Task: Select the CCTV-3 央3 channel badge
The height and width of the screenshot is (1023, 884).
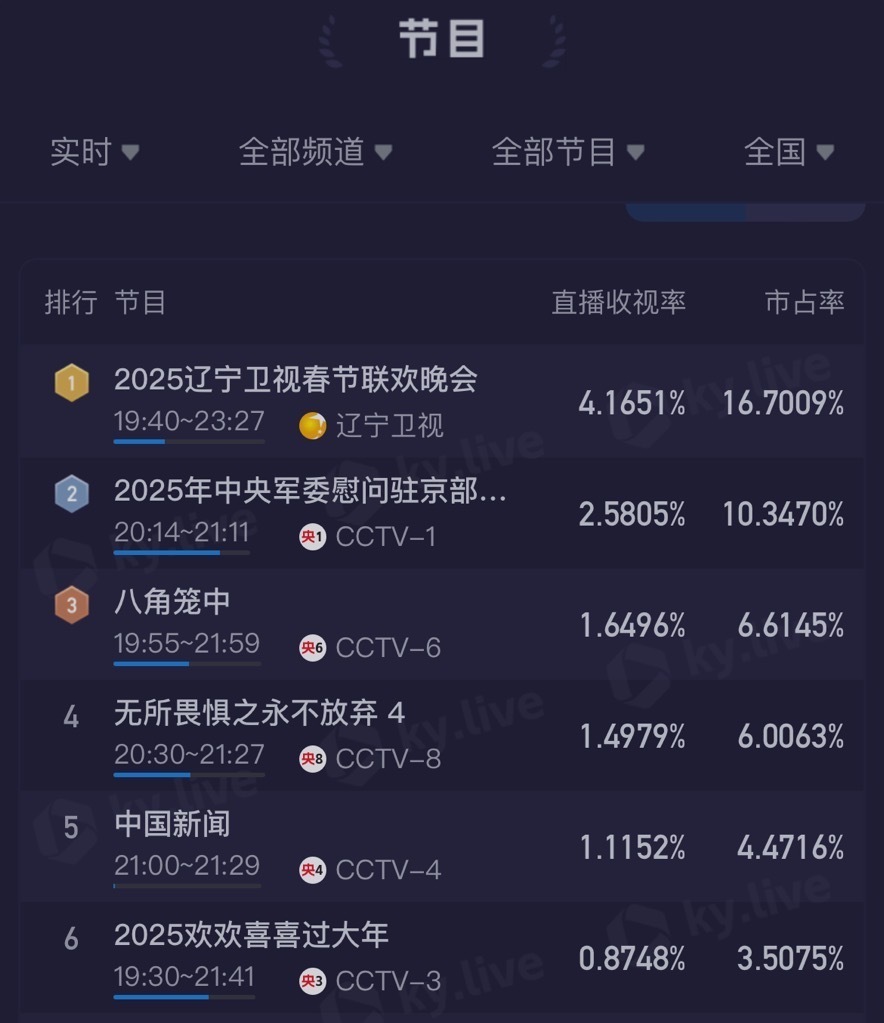Action: [313, 981]
